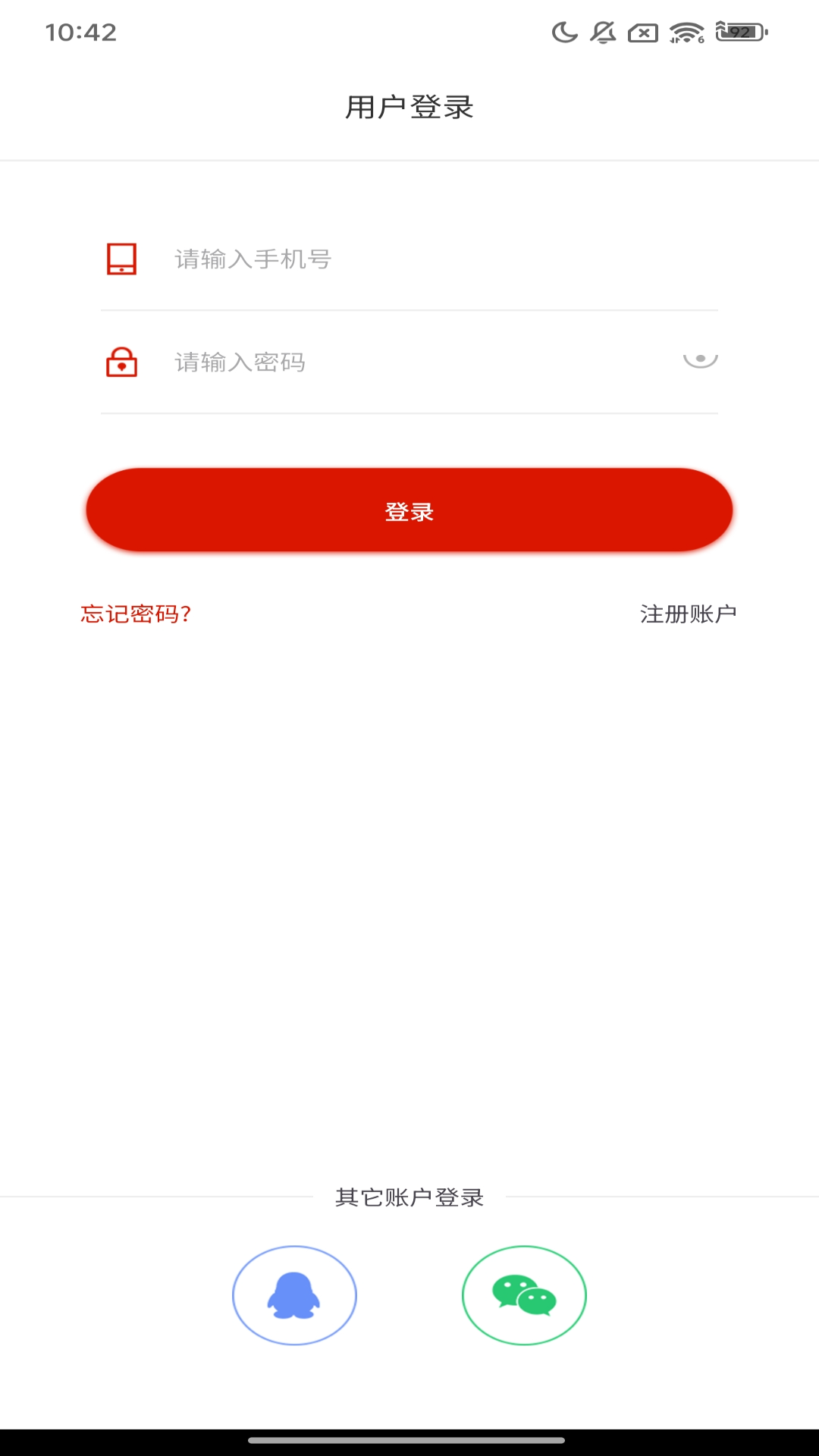Log in with QQ penguin icon

(294, 1294)
